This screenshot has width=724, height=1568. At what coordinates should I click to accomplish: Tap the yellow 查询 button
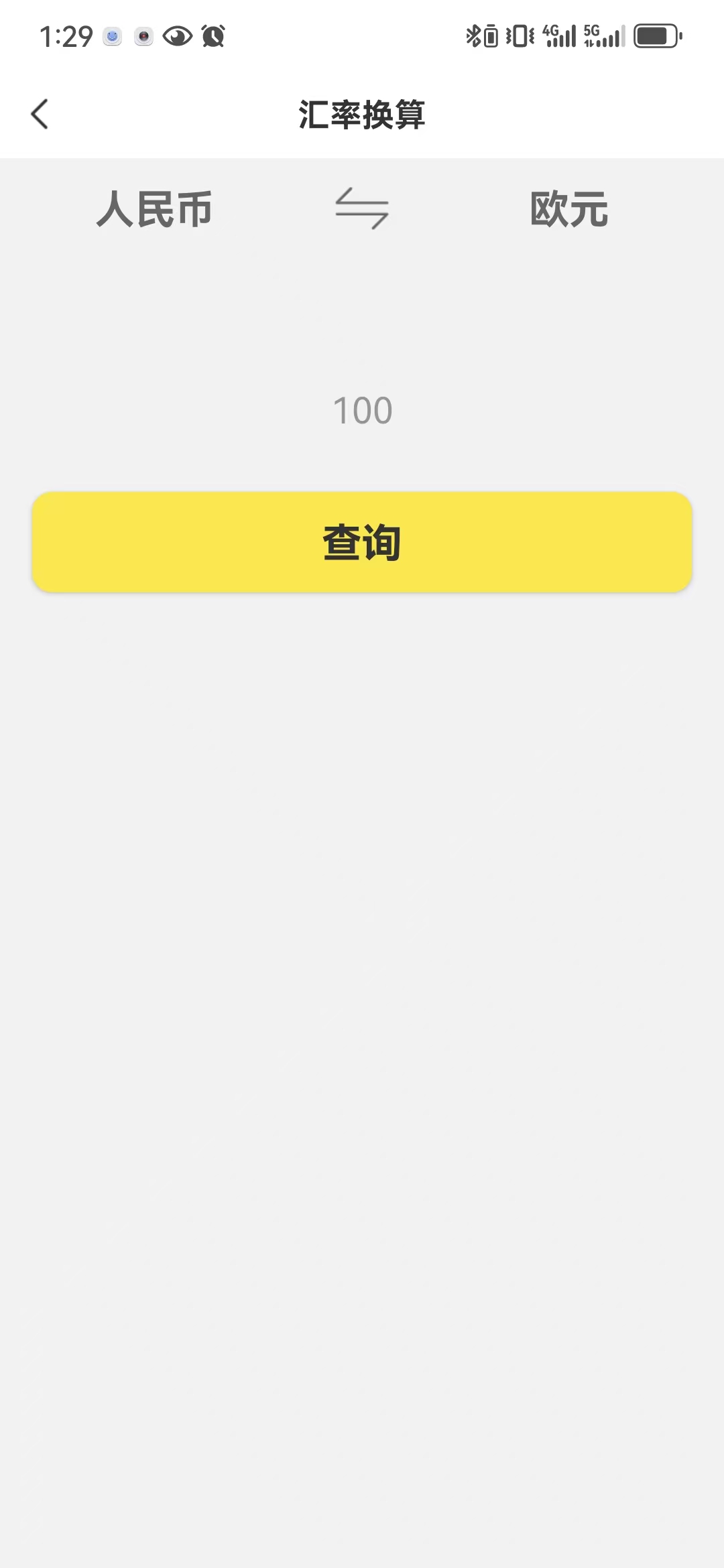(362, 542)
